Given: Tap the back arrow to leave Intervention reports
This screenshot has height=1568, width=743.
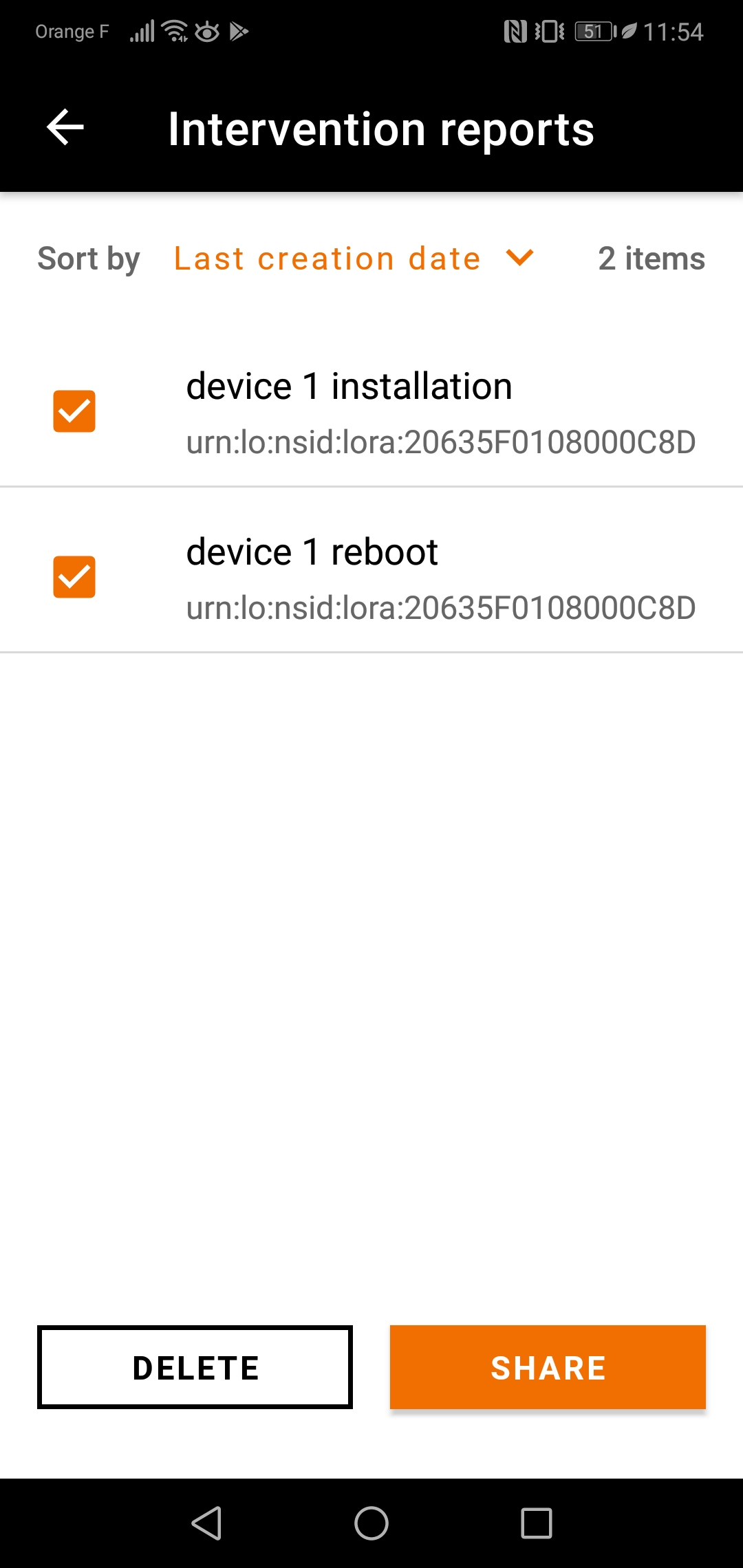Looking at the screenshot, I should tap(65, 128).
